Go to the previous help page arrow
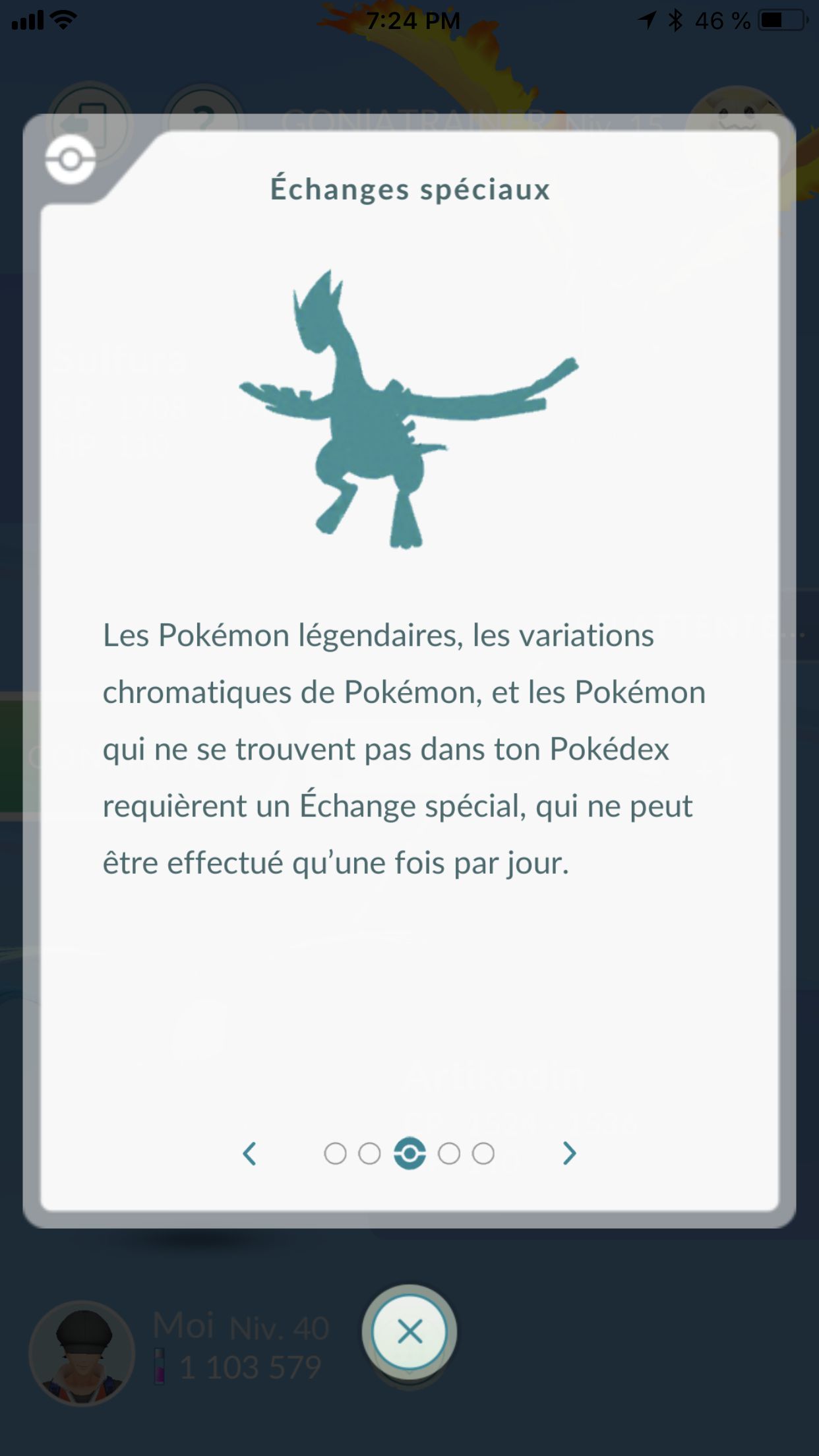The height and width of the screenshot is (1456, 819). tap(249, 1153)
